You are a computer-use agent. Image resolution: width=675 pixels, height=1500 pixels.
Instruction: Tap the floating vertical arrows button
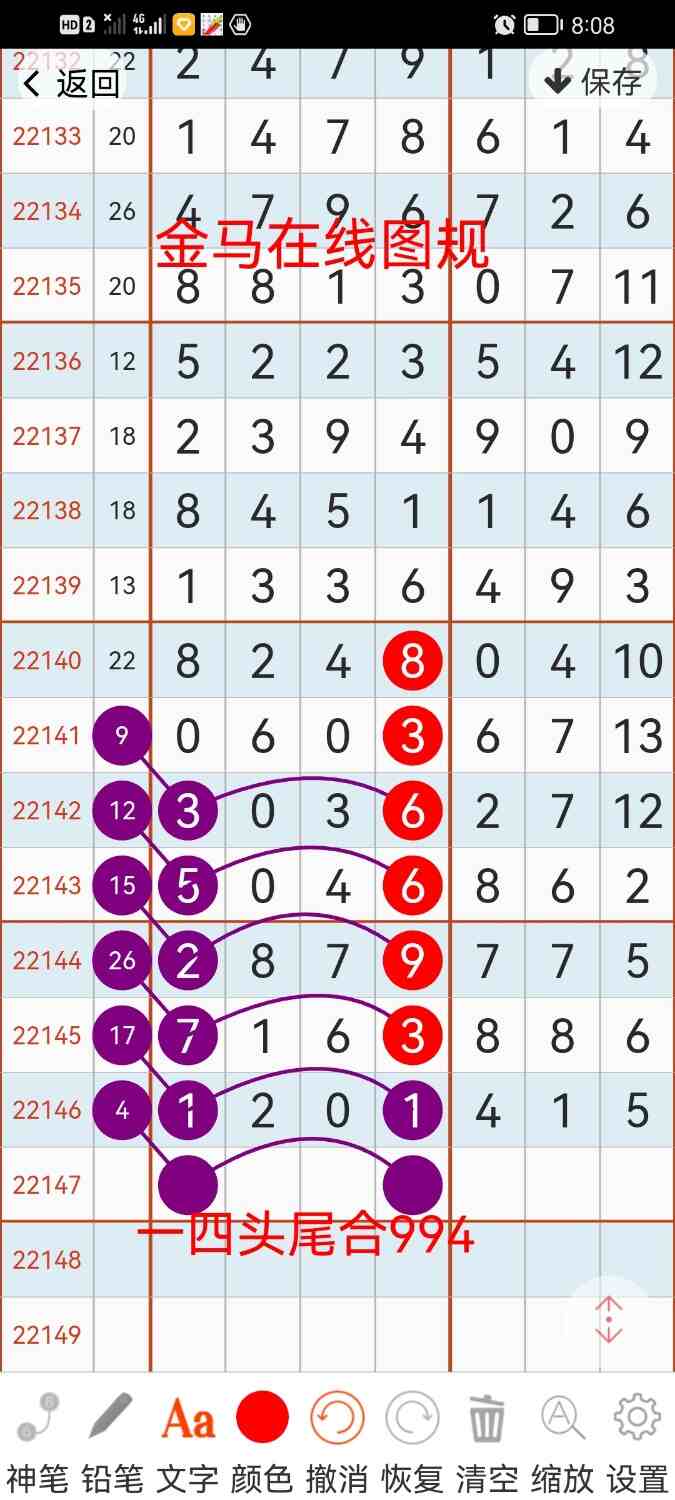[609, 1320]
